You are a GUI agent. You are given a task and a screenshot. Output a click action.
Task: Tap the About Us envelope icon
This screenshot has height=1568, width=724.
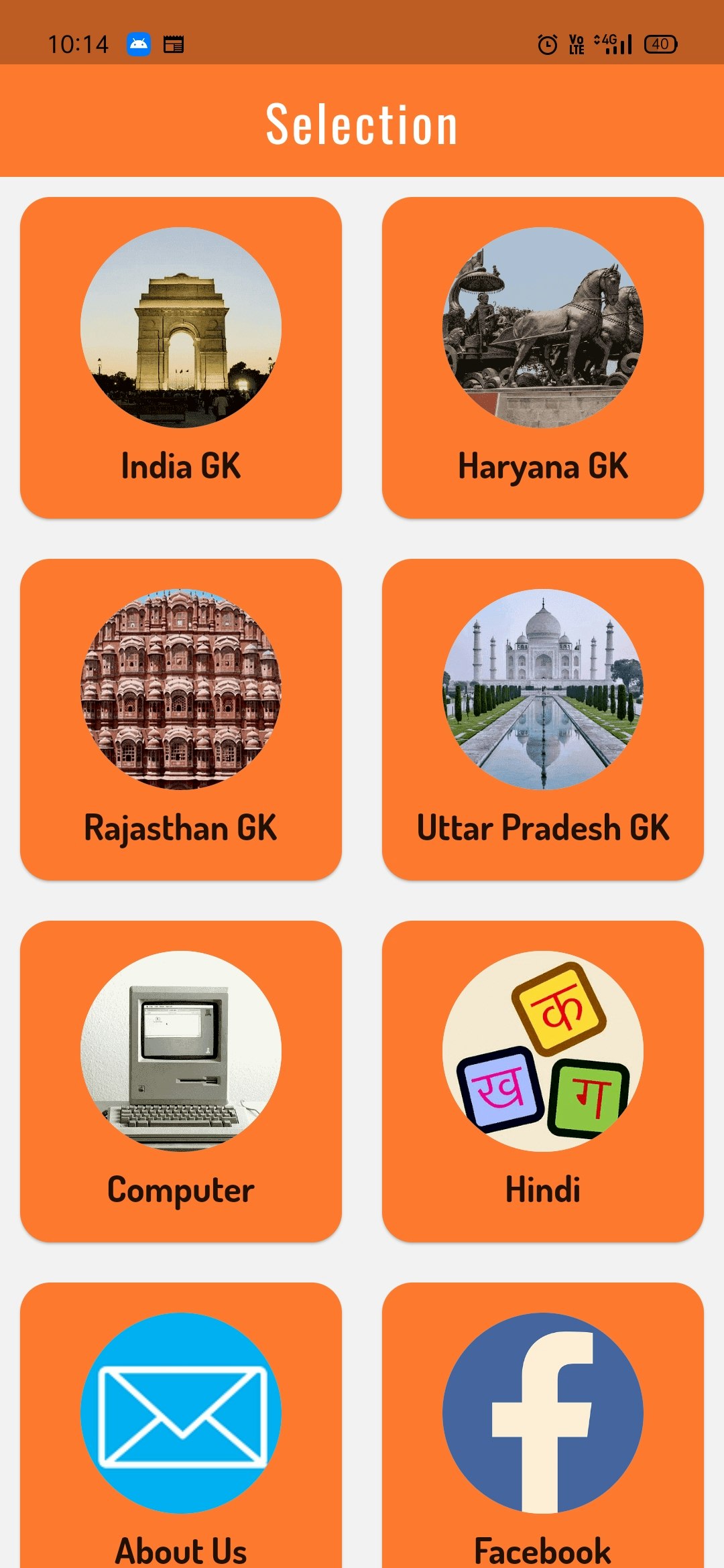(181, 1414)
